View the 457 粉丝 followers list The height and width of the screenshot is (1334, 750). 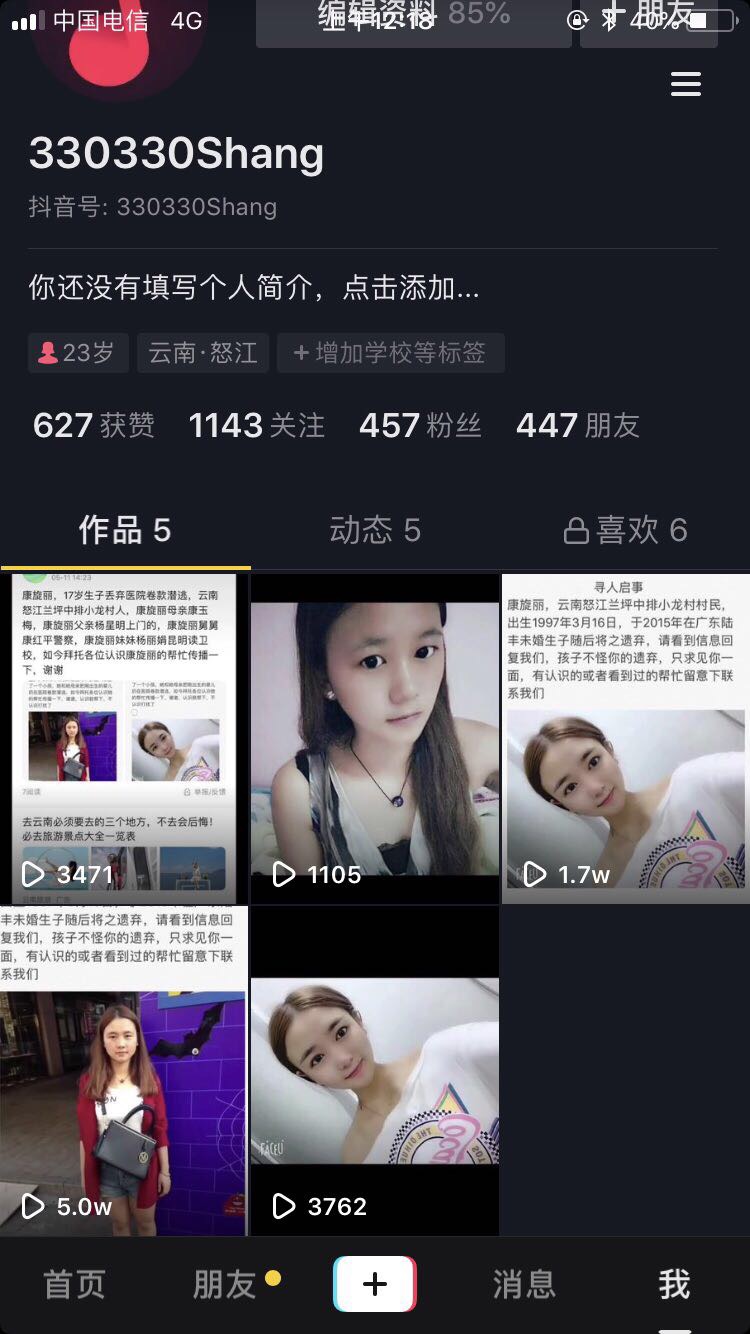tap(420, 426)
